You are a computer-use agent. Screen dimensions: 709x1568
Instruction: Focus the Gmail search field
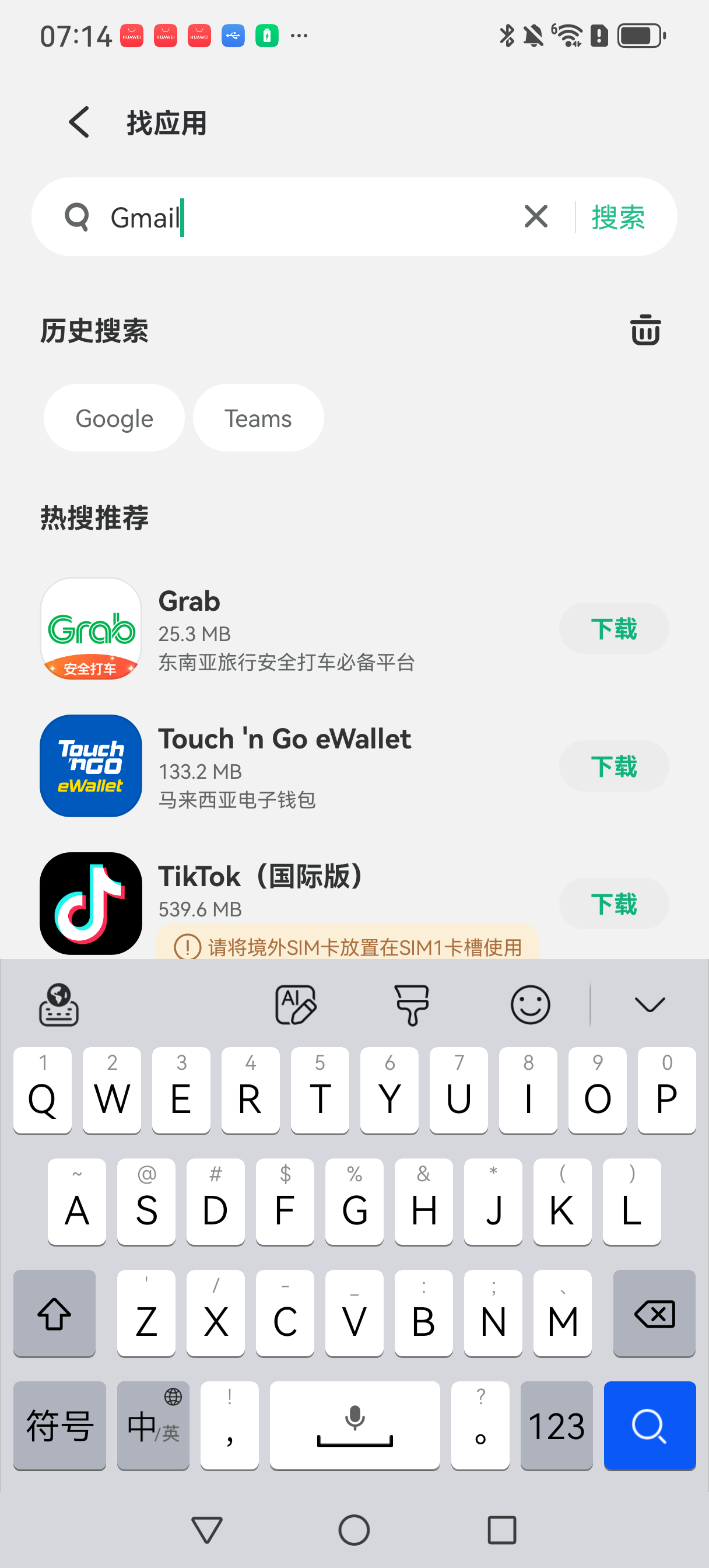pos(304,218)
